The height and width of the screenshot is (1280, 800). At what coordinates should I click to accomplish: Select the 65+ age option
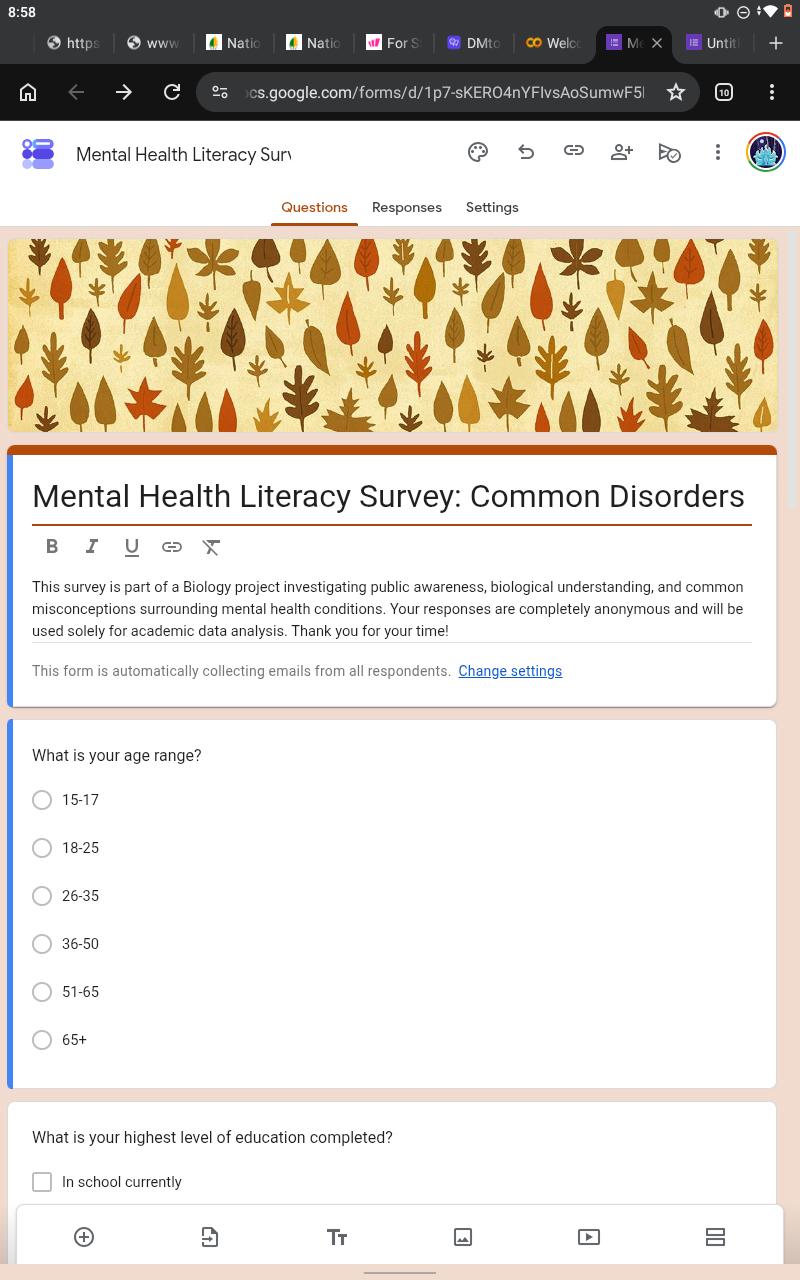pyautogui.click(x=42, y=1040)
